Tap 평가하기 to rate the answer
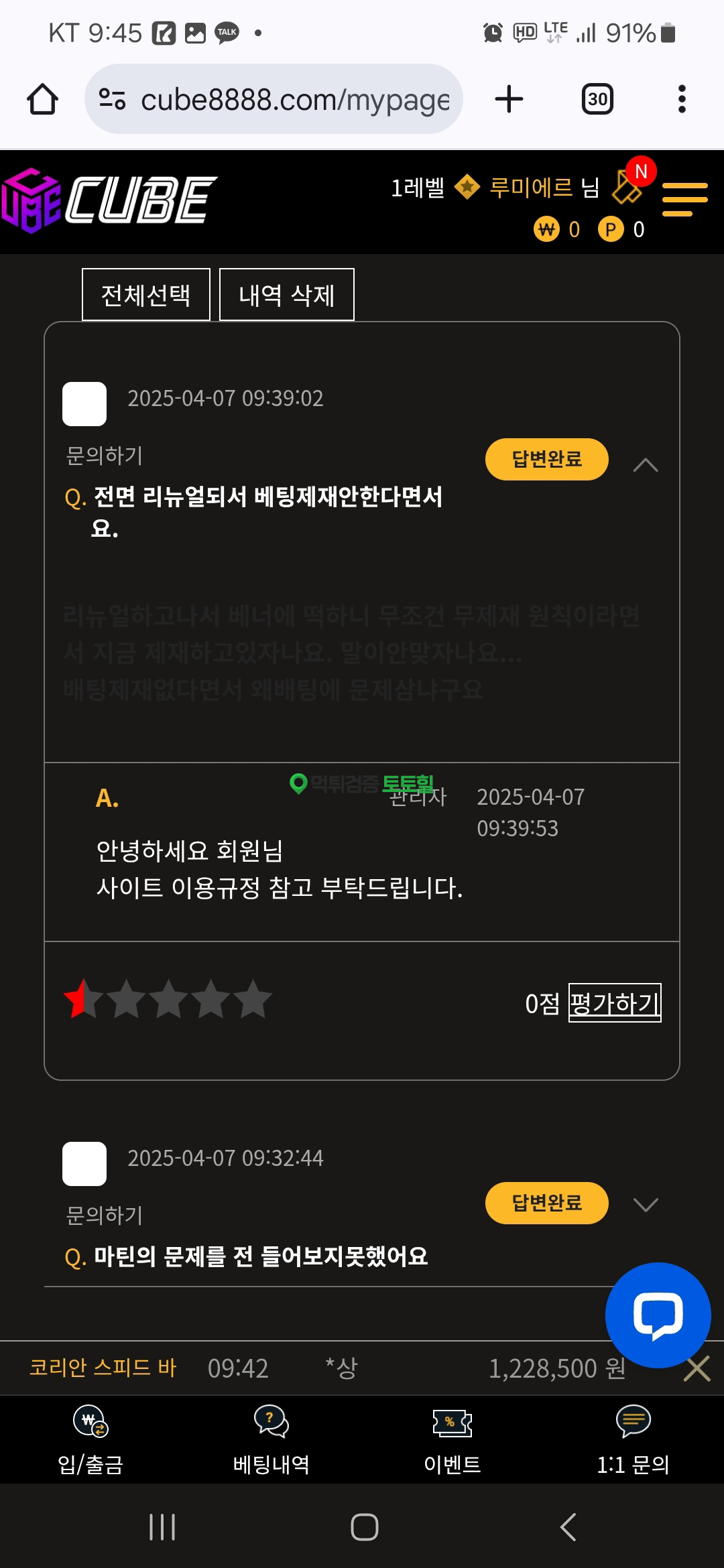 coord(614,1003)
